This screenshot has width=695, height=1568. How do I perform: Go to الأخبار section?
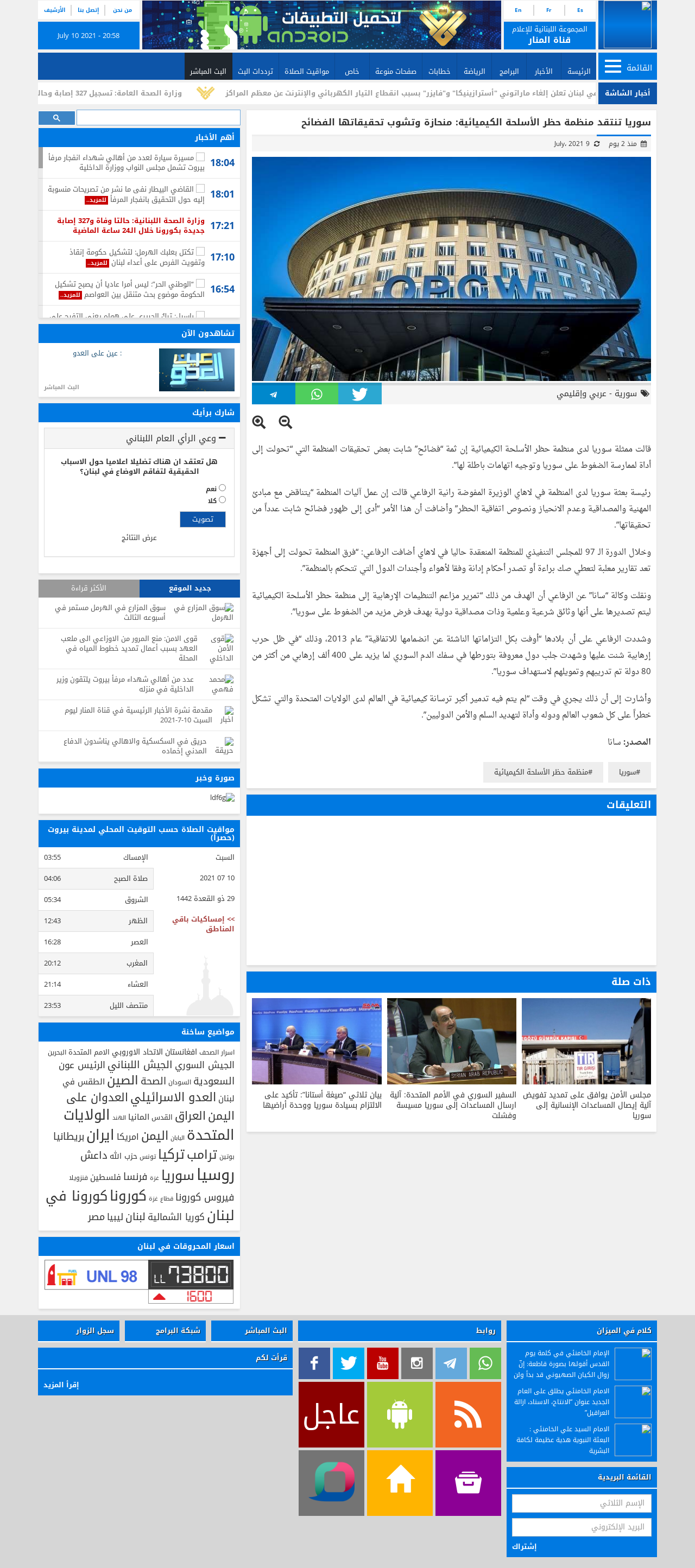coord(544,71)
